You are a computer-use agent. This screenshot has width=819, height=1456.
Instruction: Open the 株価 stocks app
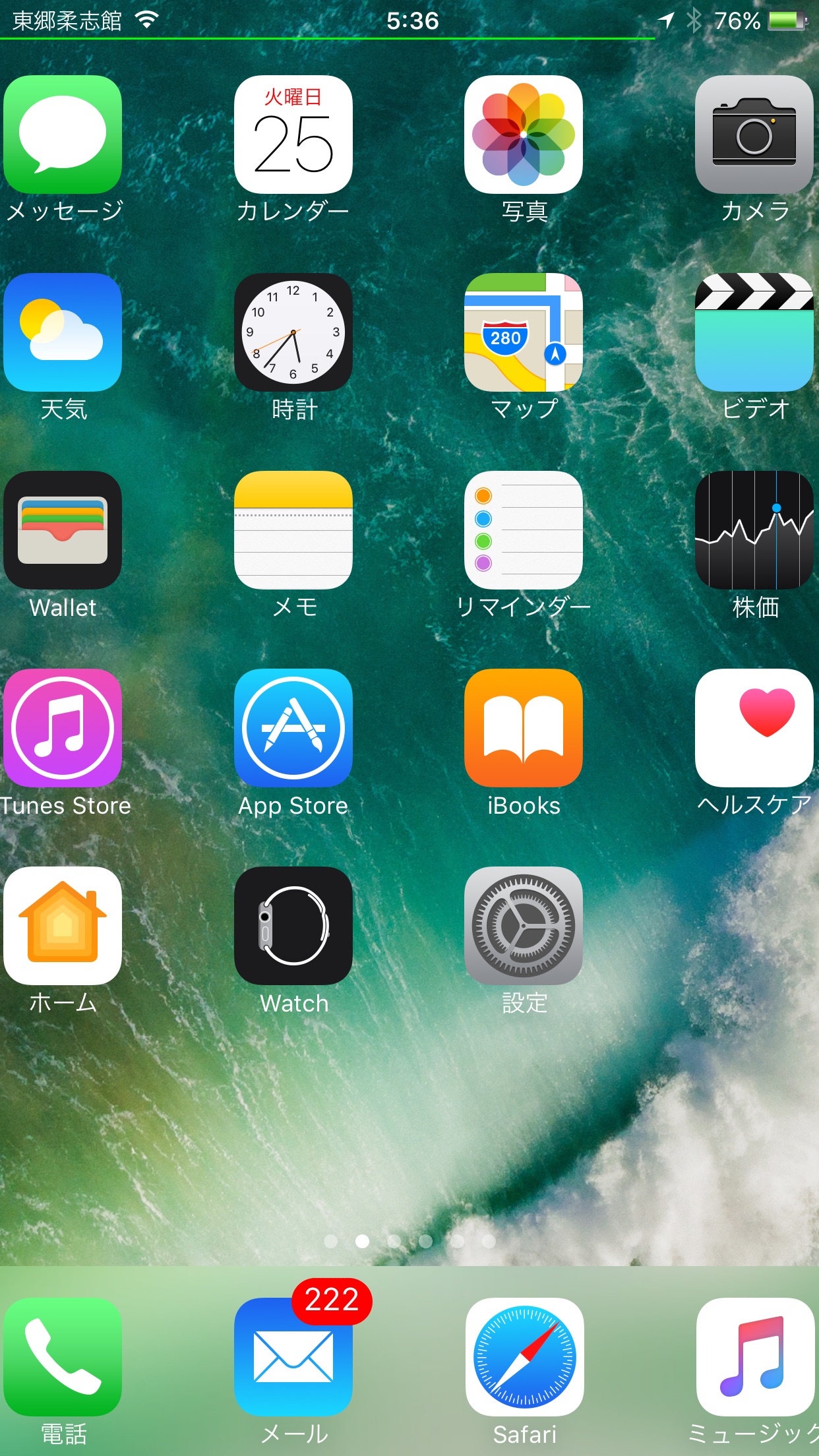[x=754, y=530]
